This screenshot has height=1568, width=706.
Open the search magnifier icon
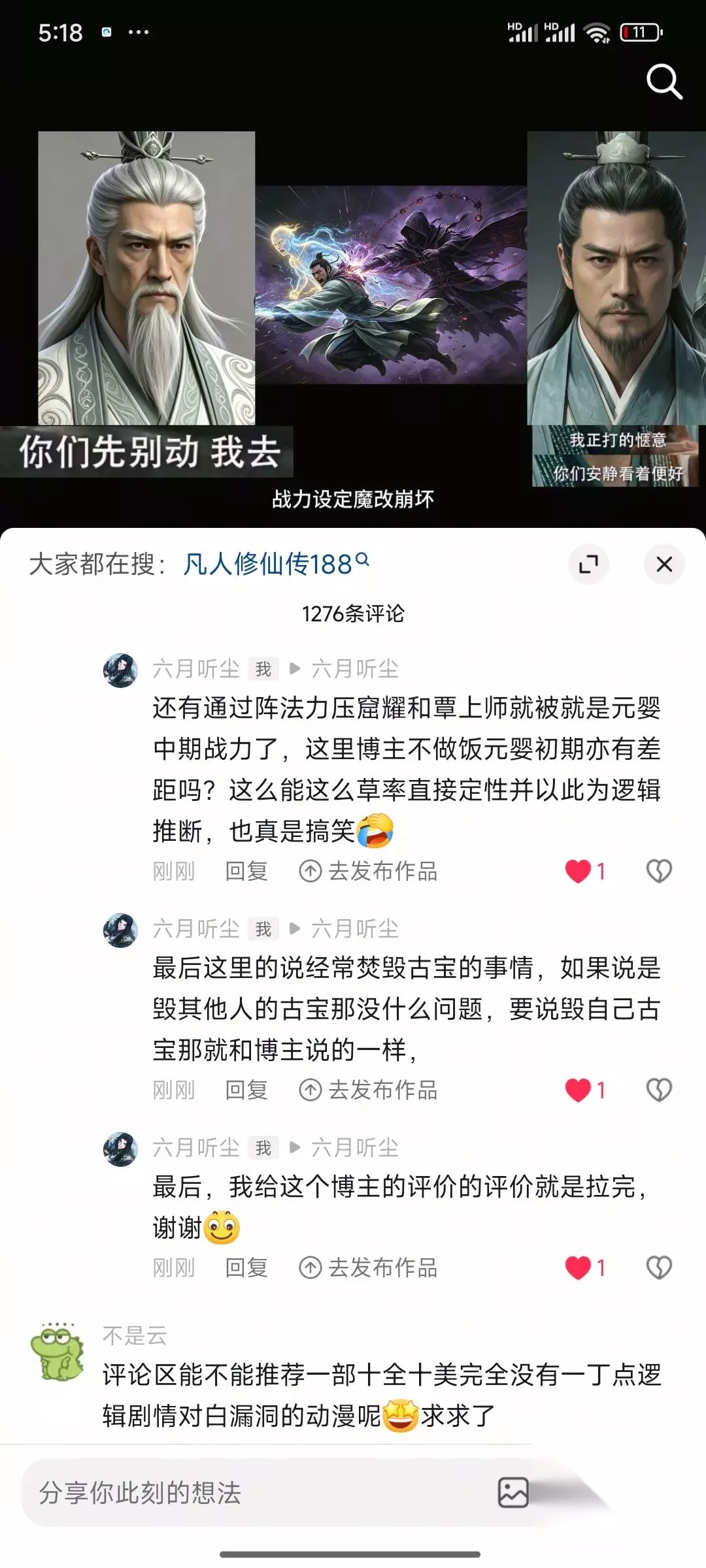664,82
